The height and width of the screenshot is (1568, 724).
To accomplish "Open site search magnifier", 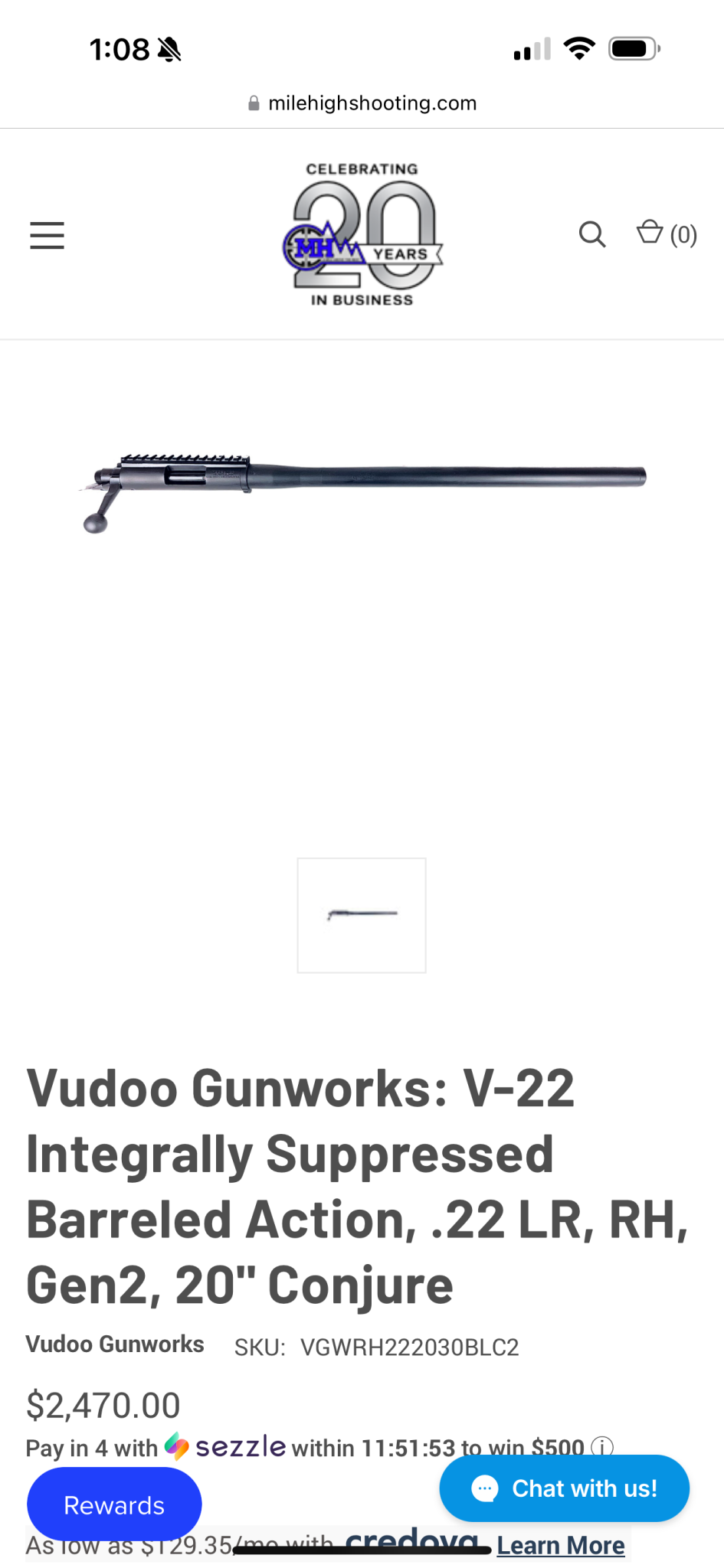I will pos(591,234).
